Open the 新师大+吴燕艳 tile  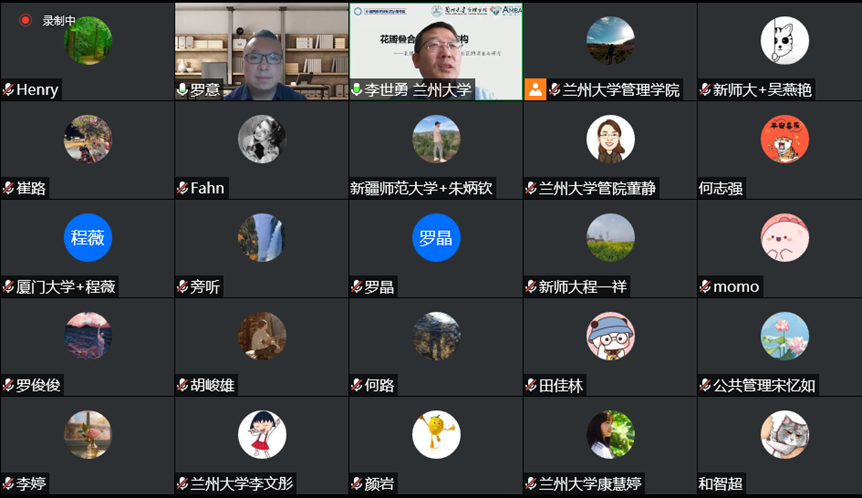pyautogui.click(x=783, y=50)
